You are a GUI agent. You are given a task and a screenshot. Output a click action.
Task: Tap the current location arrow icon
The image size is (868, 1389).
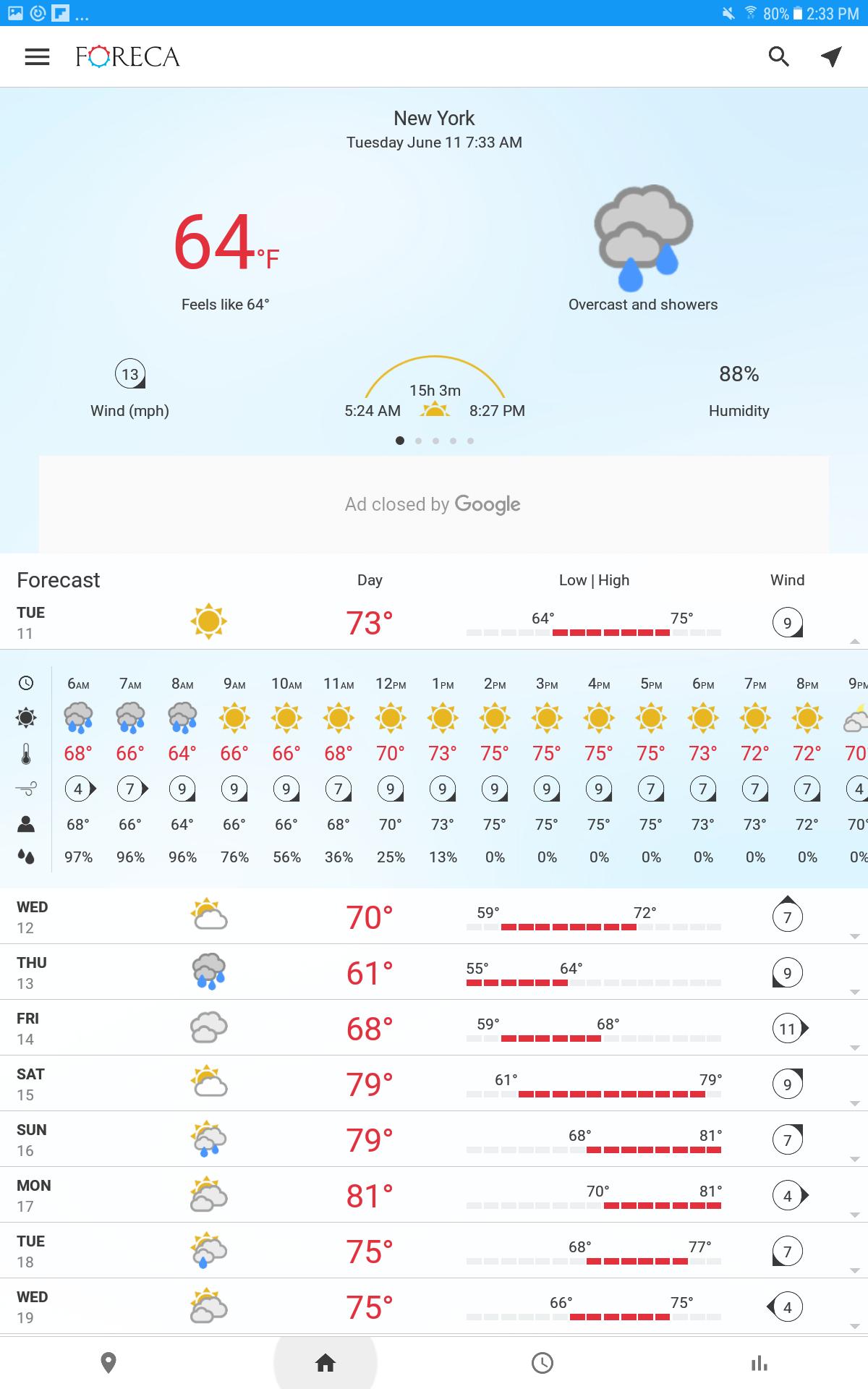pyautogui.click(x=832, y=56)
